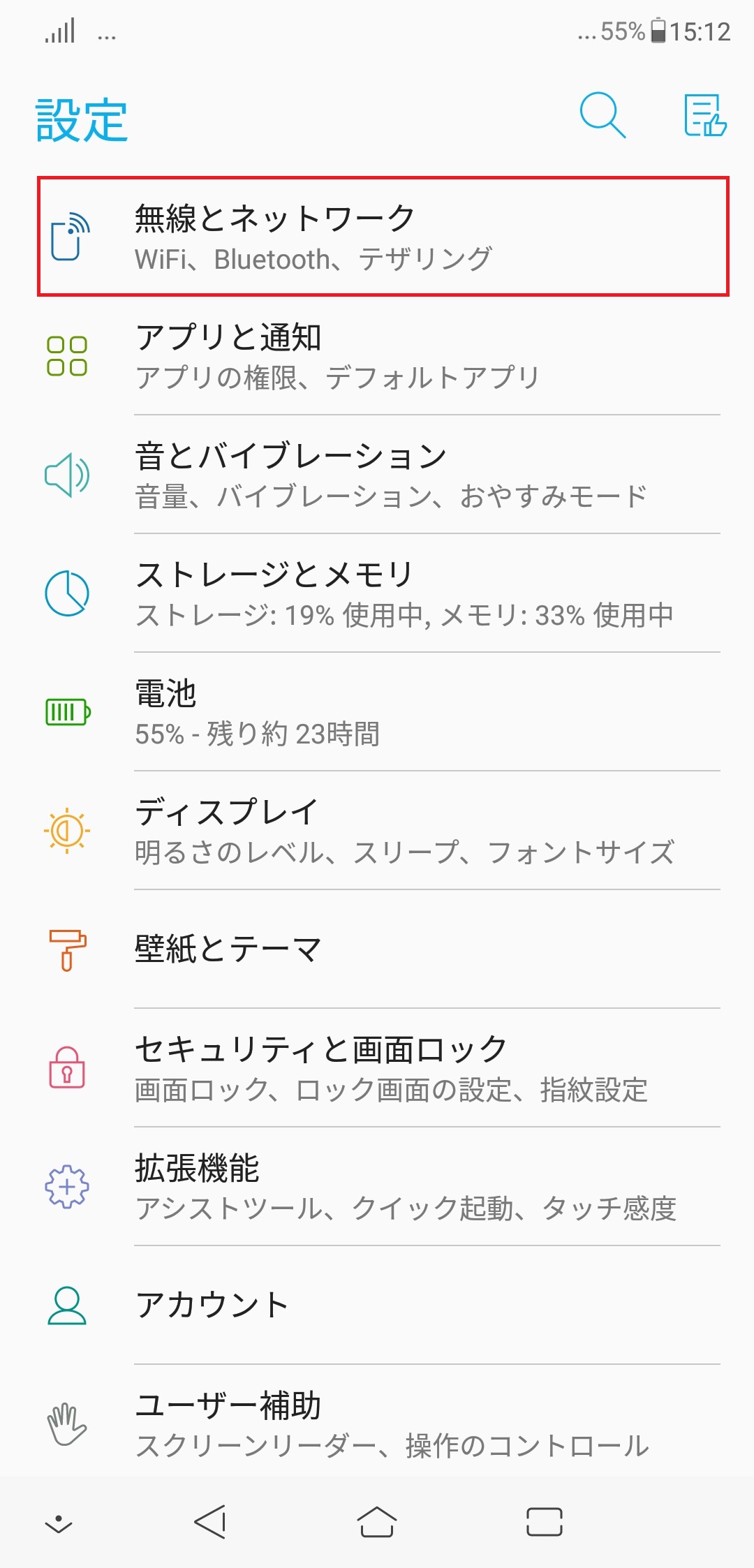Tap the feedback note icon beside search

[x=705, y=114]
